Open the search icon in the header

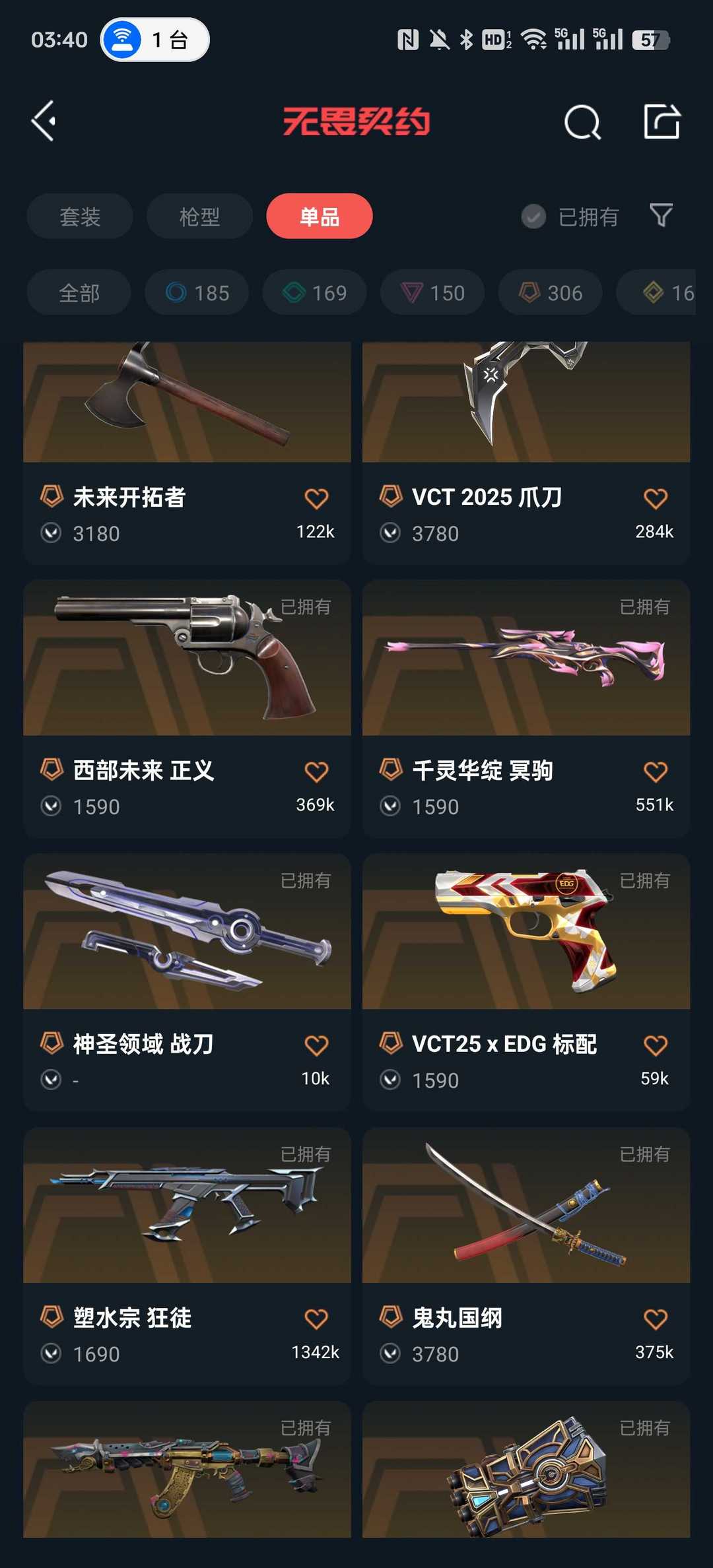582,122
